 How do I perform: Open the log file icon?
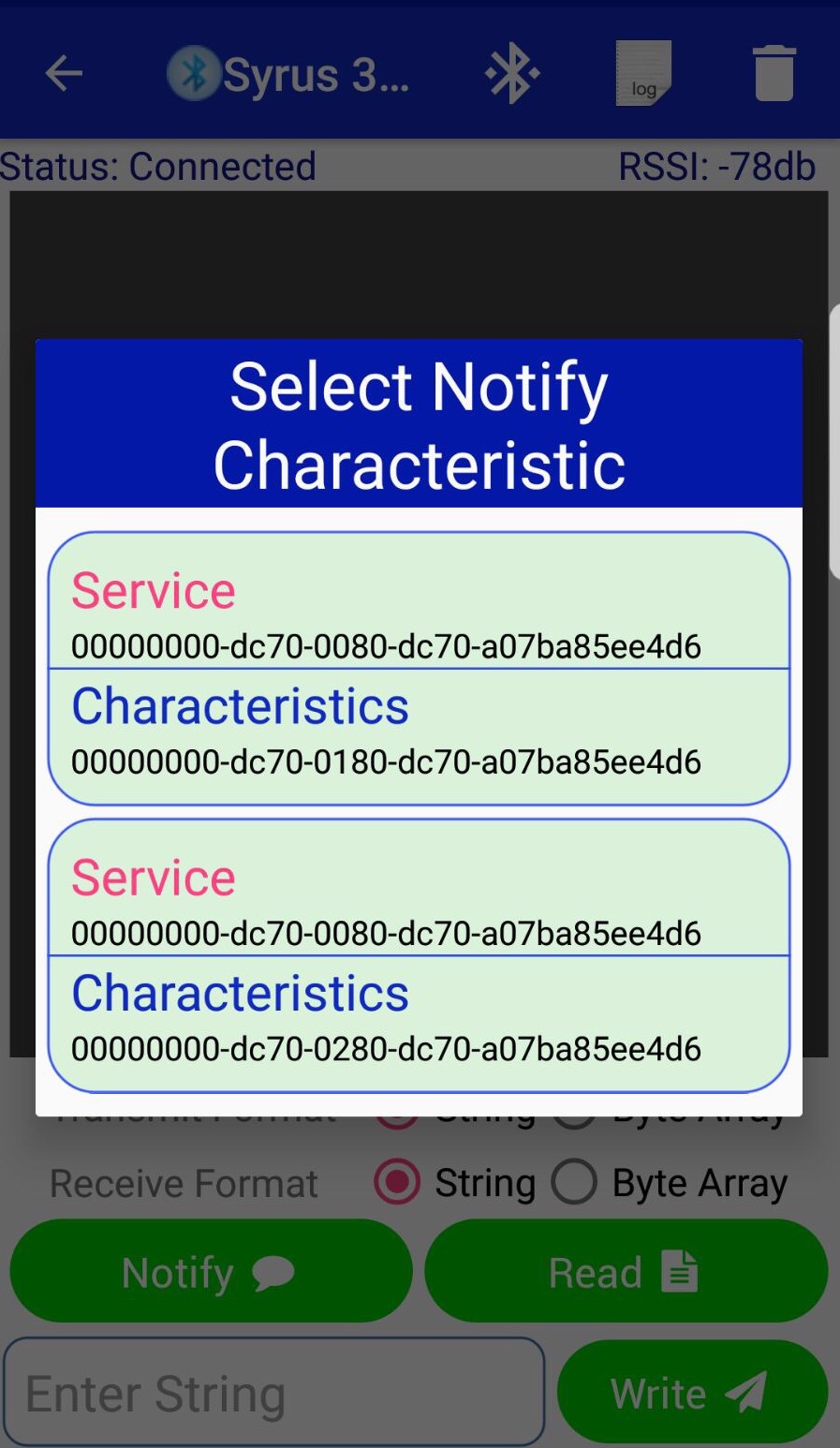(643, 73)
